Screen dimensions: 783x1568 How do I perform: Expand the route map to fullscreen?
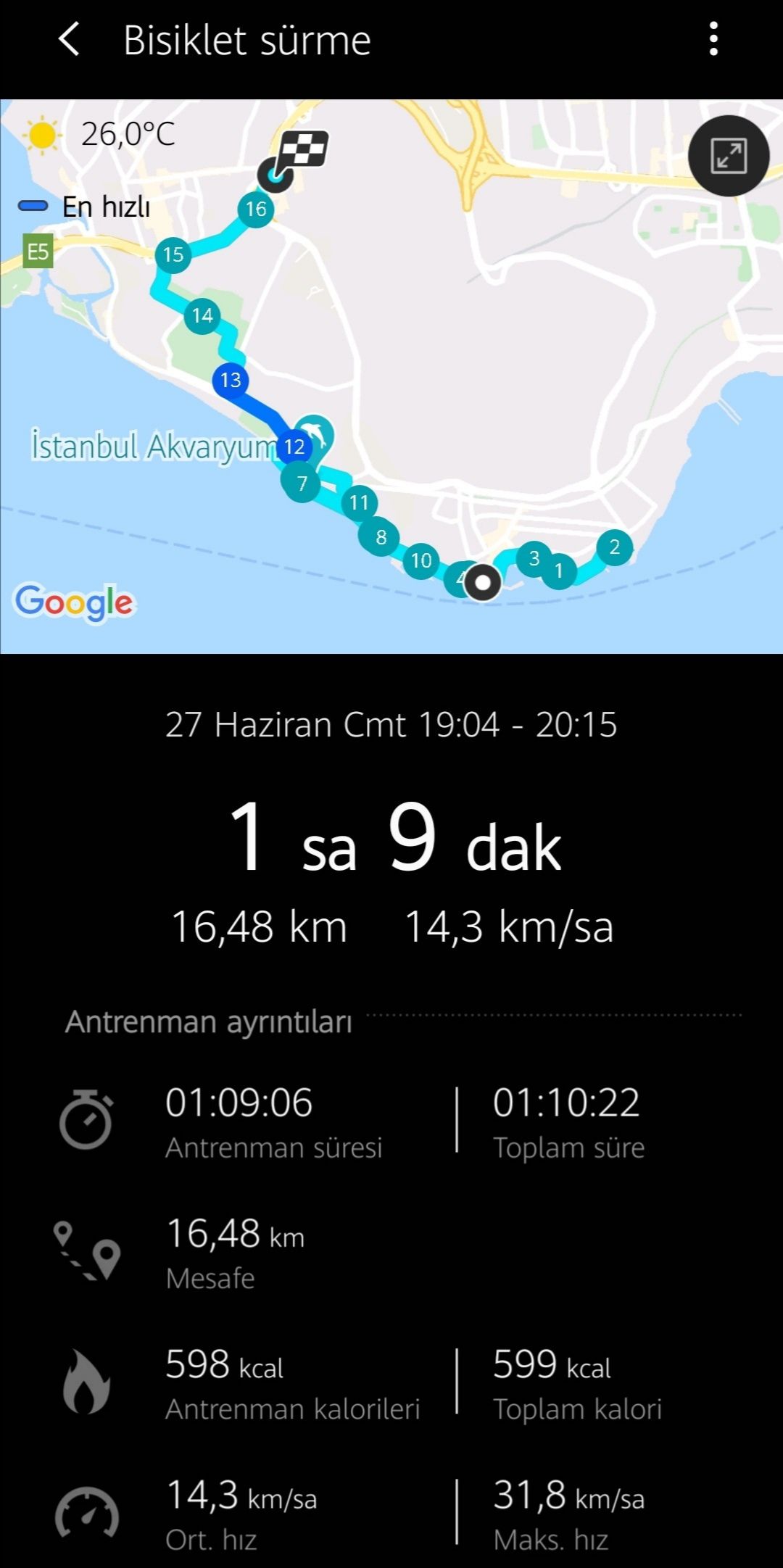point(728,156)
